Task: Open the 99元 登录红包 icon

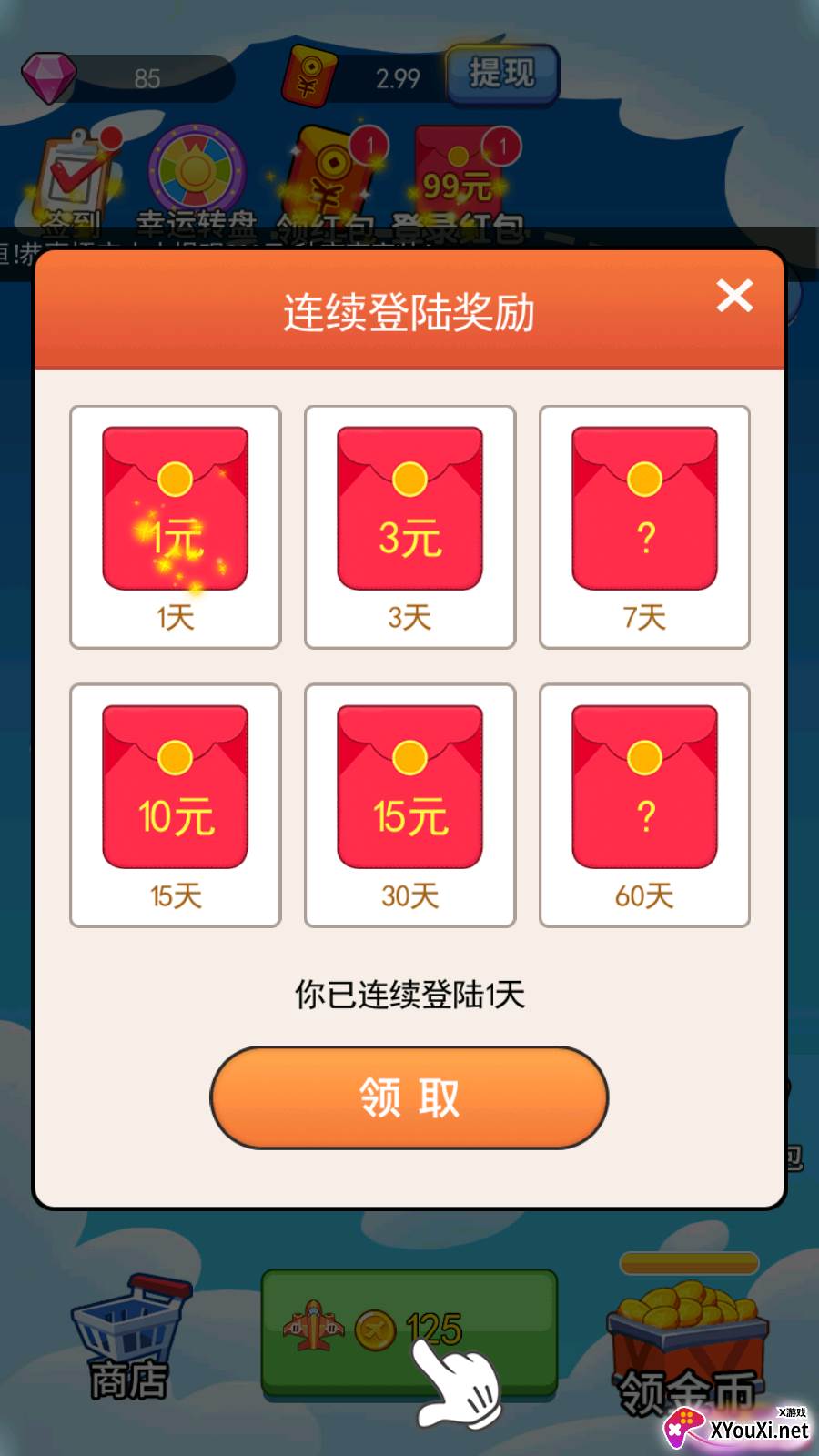Action: point(460,184)
